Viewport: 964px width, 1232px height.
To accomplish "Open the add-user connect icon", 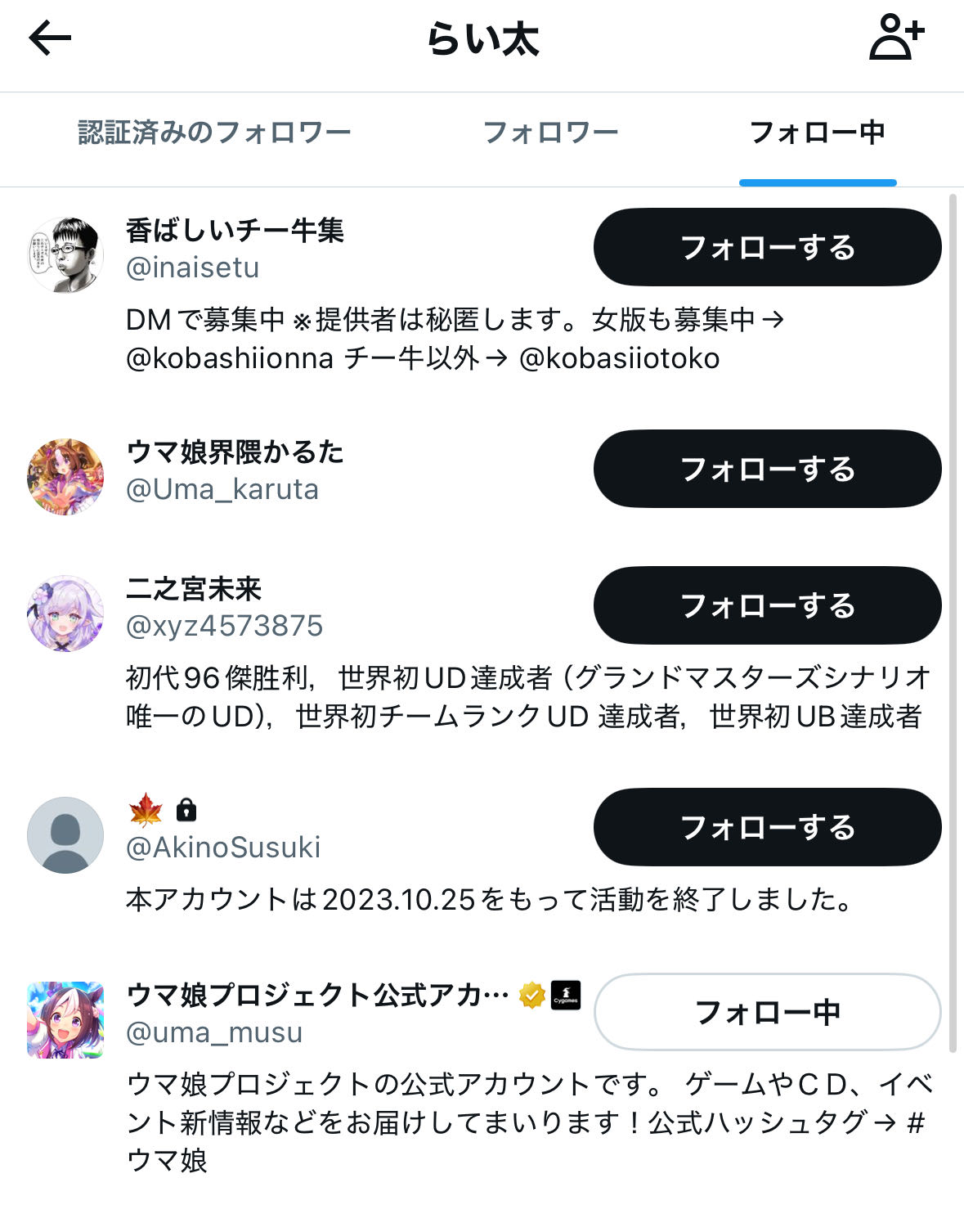I will pyautogui.click(x=895, y=38).
